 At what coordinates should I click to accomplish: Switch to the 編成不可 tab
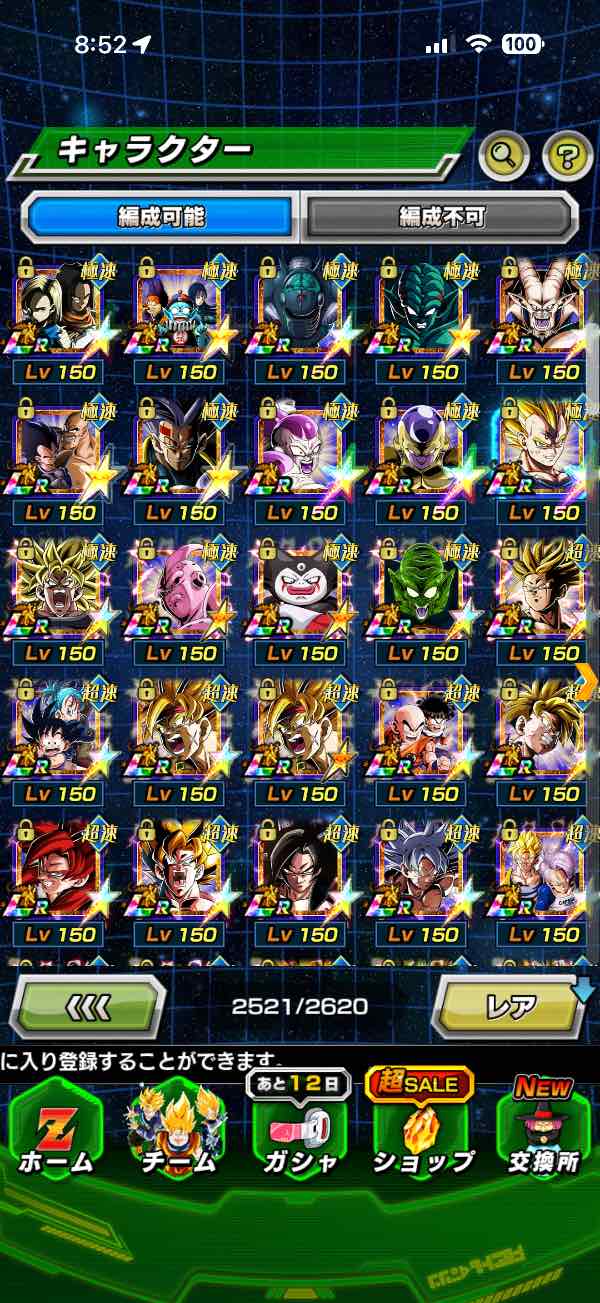[441, 217]
